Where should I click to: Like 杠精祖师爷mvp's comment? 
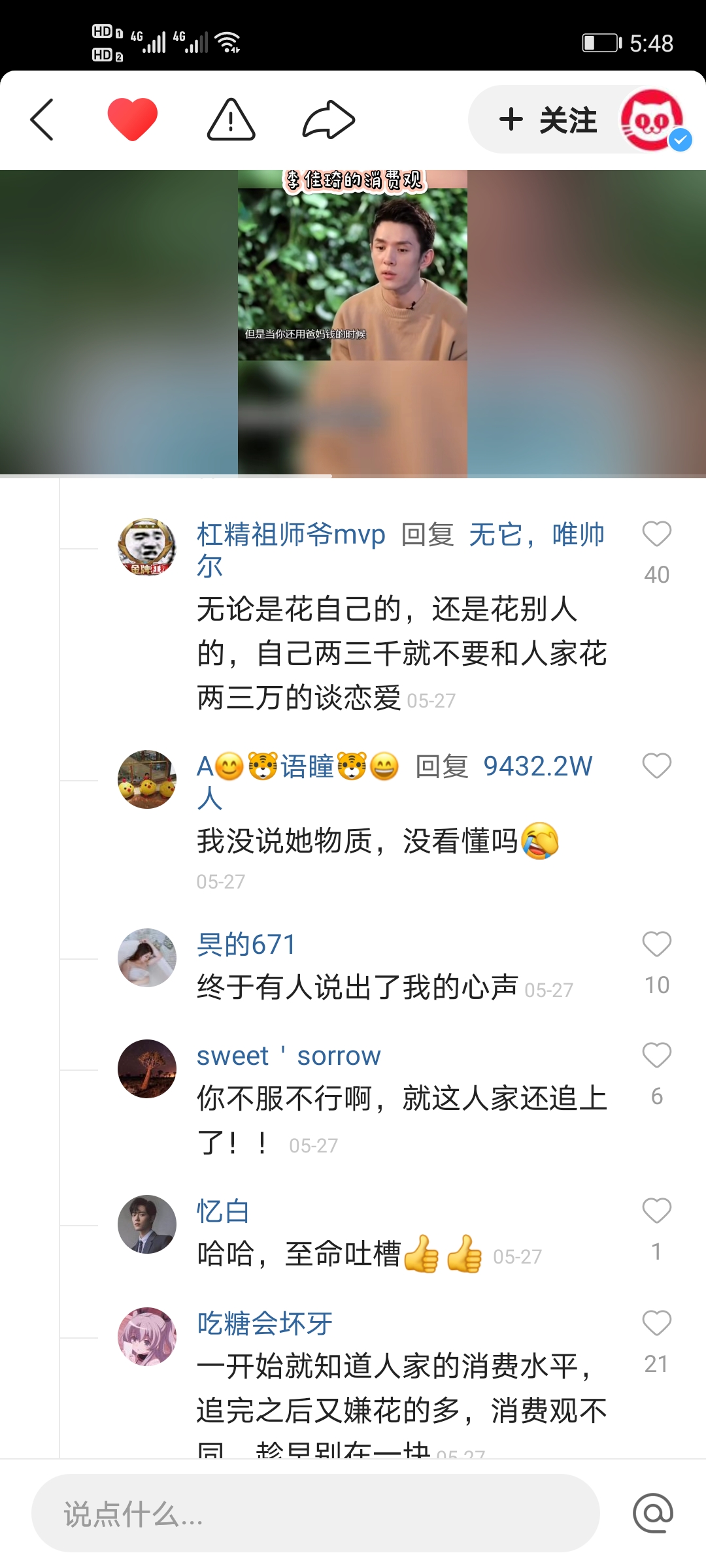[657, 534]
